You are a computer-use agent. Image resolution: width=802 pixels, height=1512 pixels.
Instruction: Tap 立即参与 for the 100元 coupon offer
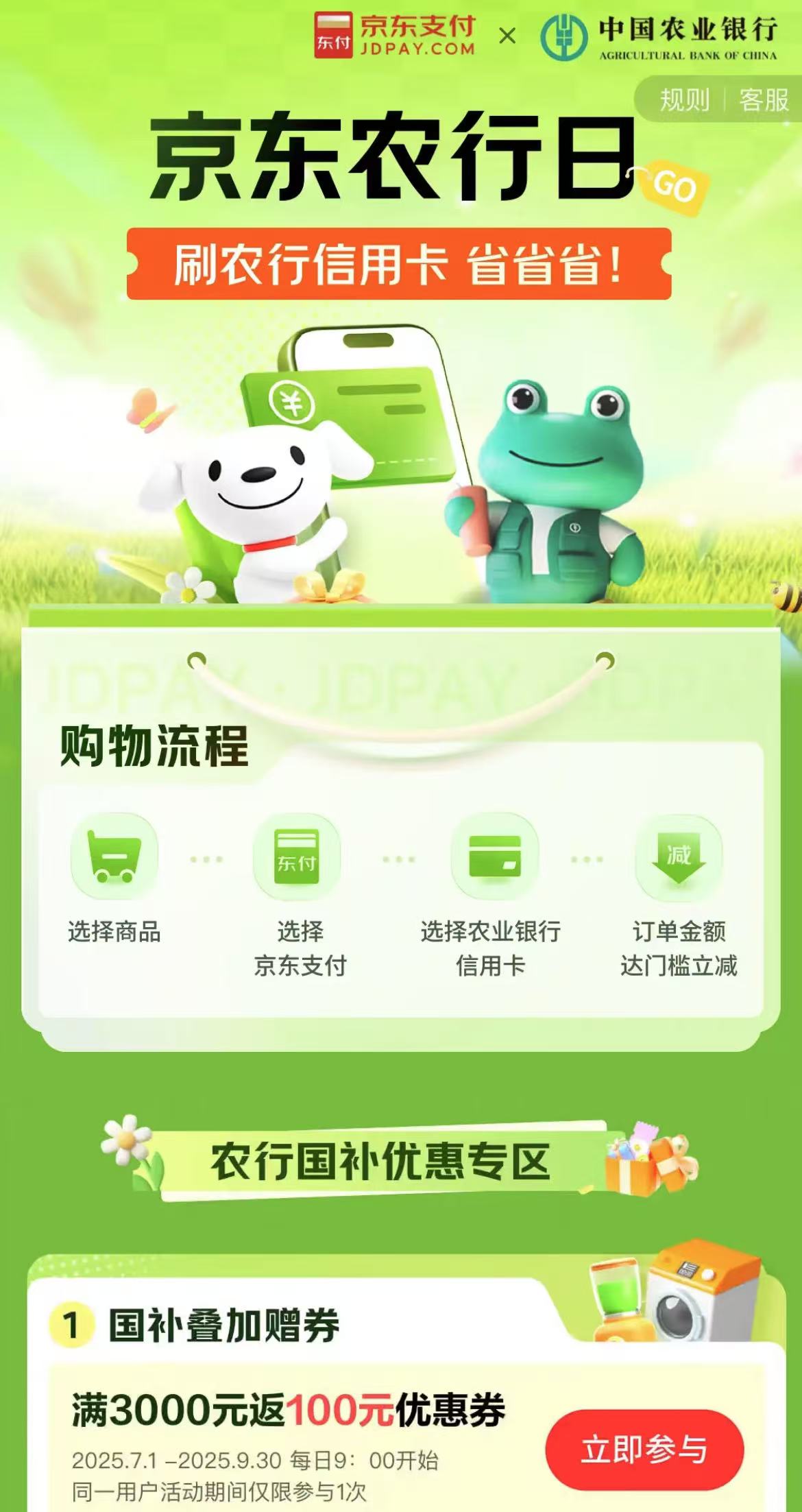644,1449
